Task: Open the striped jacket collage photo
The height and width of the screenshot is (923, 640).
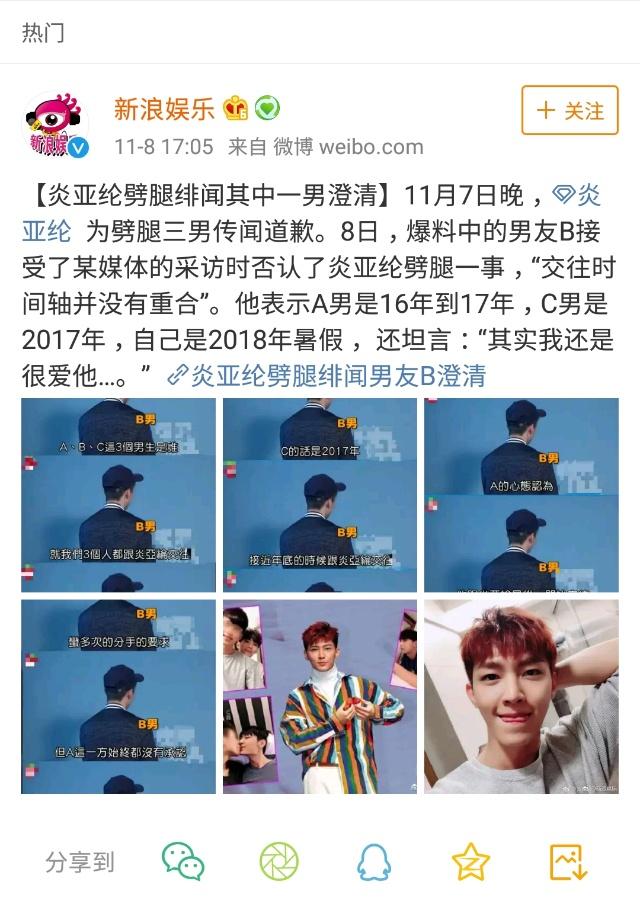Action: [319, 696]
